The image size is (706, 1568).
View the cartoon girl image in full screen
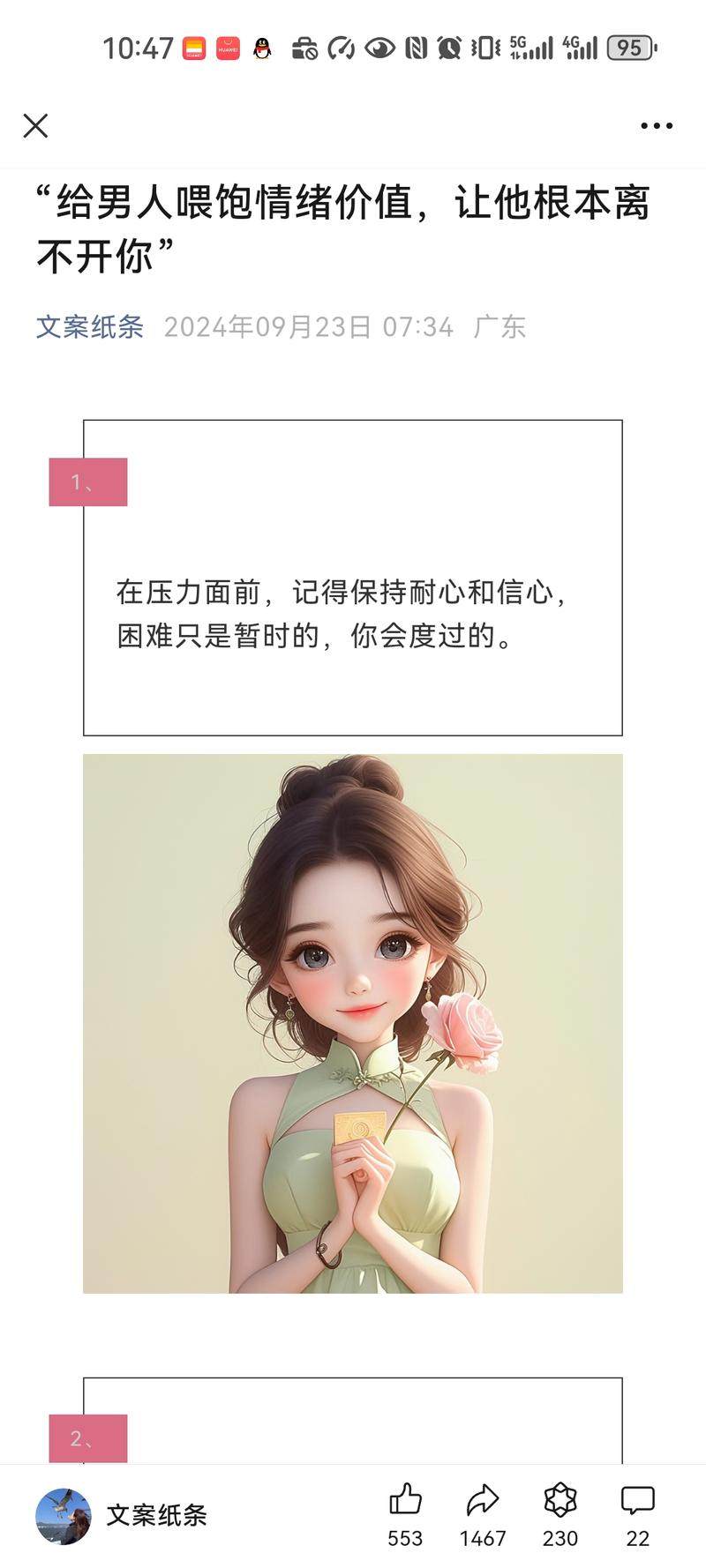[x=353, y=1023]
